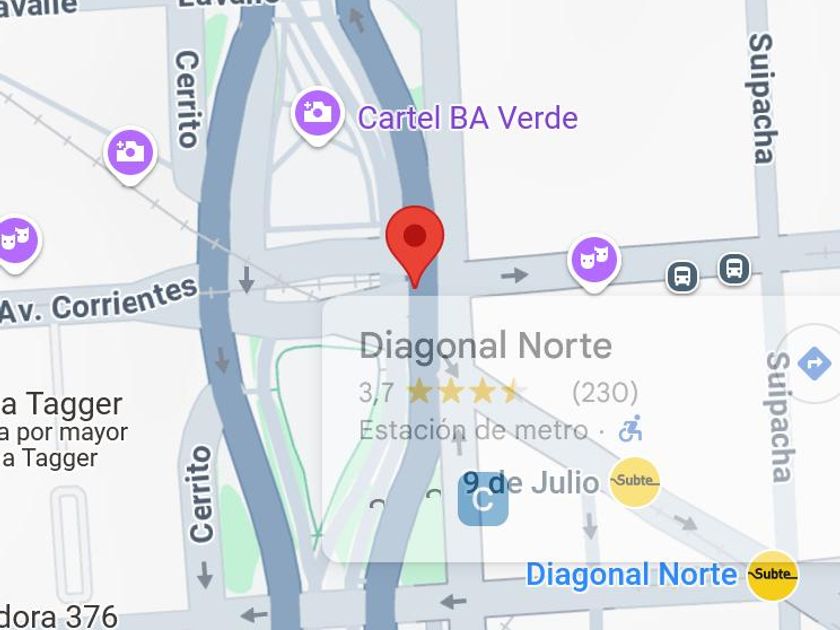The height and width of the screenshot is (630, 840).
Task: Open the Cartel BA Verde photo spot marker
Action: [x=317, y=115]
